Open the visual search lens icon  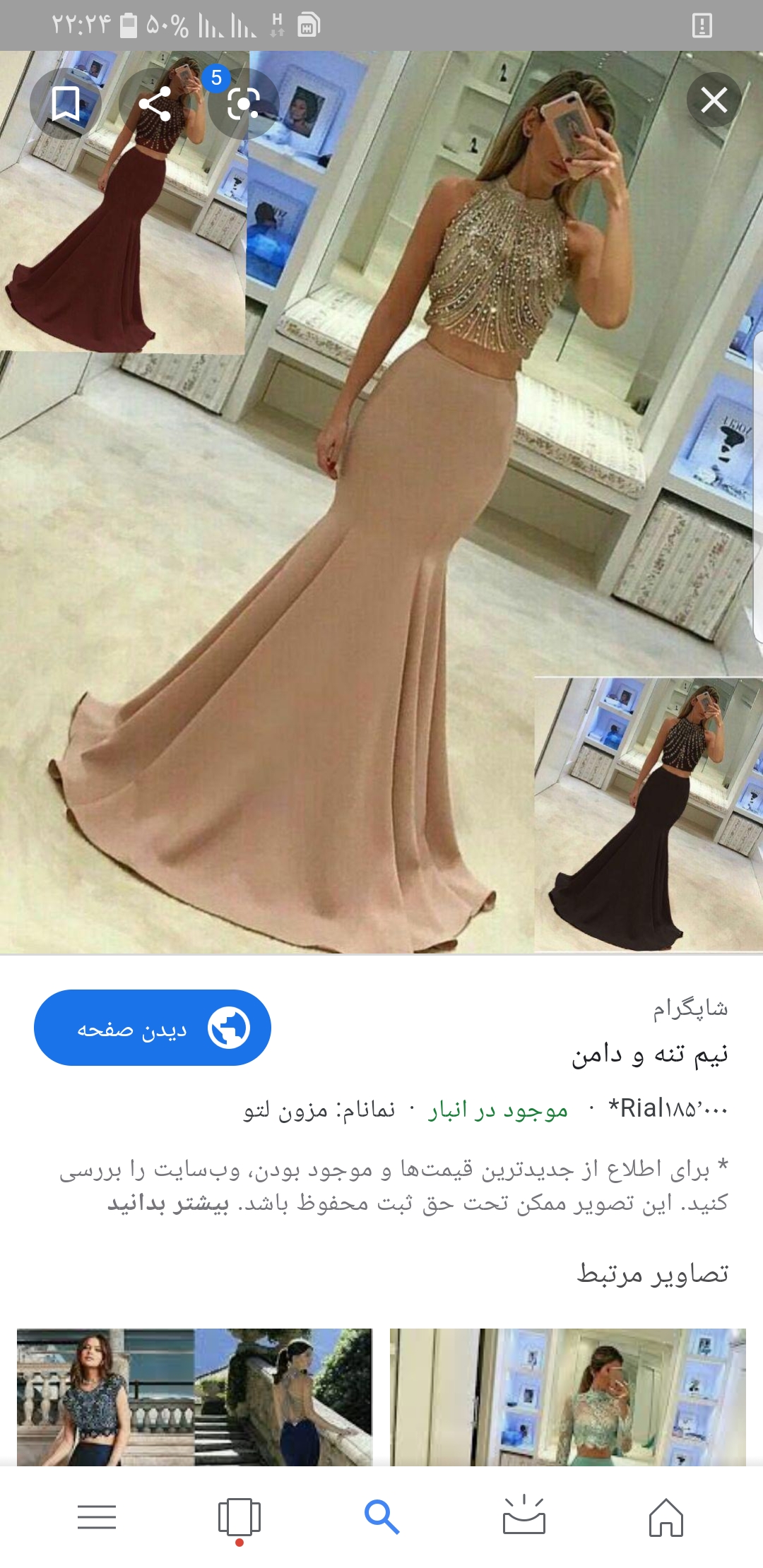[243, 104]
